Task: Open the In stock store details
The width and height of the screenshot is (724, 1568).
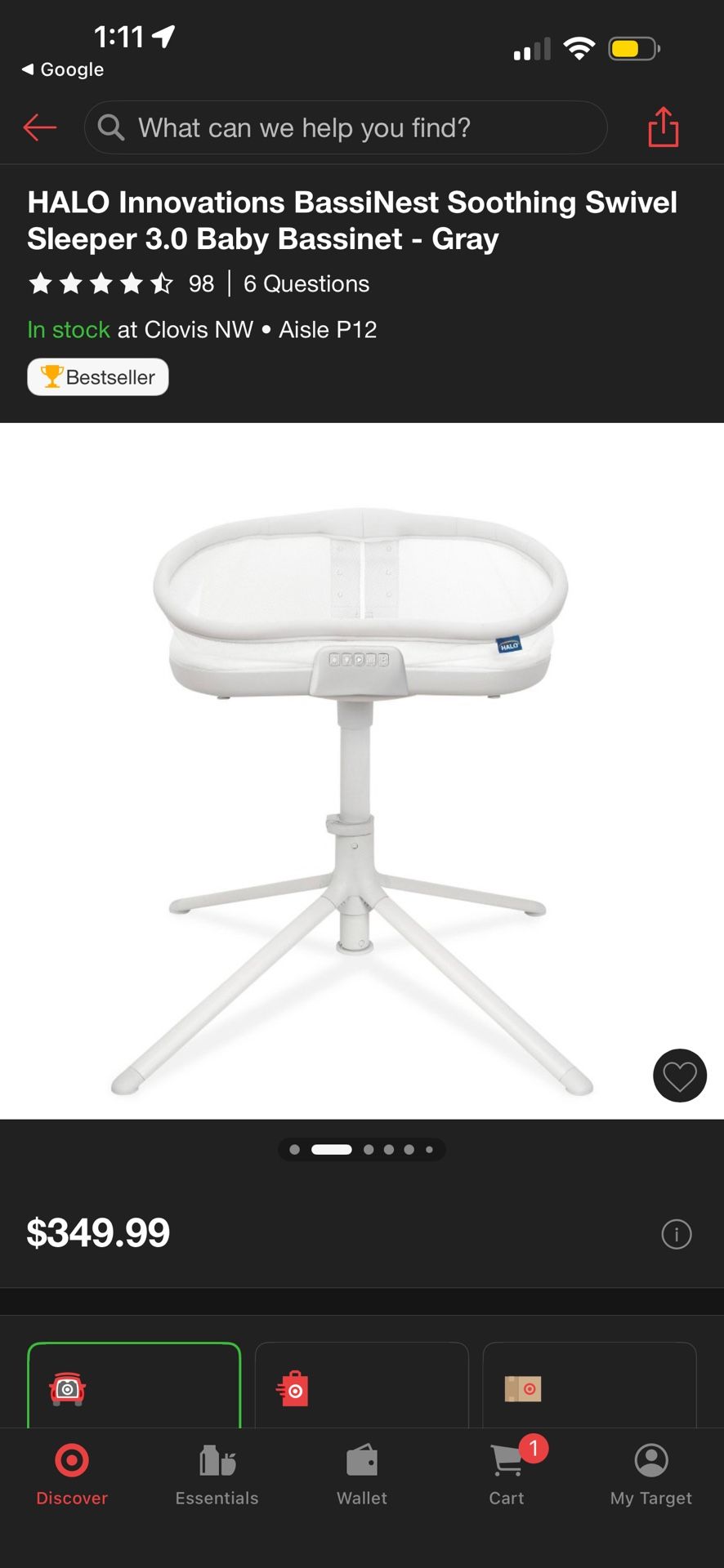Action: [x=69, y=329]
